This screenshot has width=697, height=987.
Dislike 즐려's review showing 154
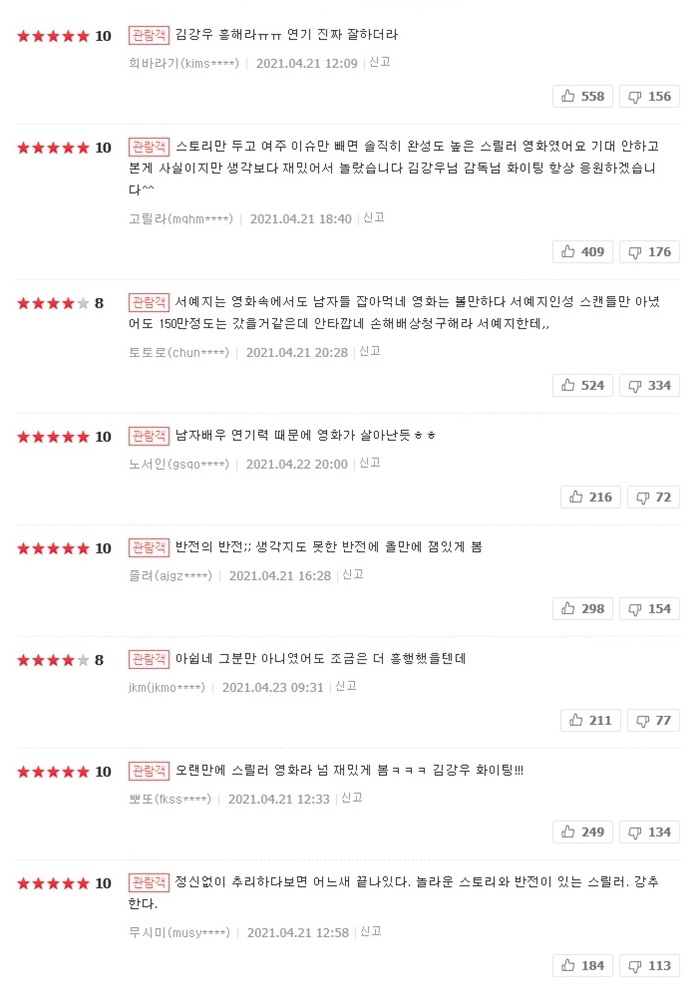[649, 608]
